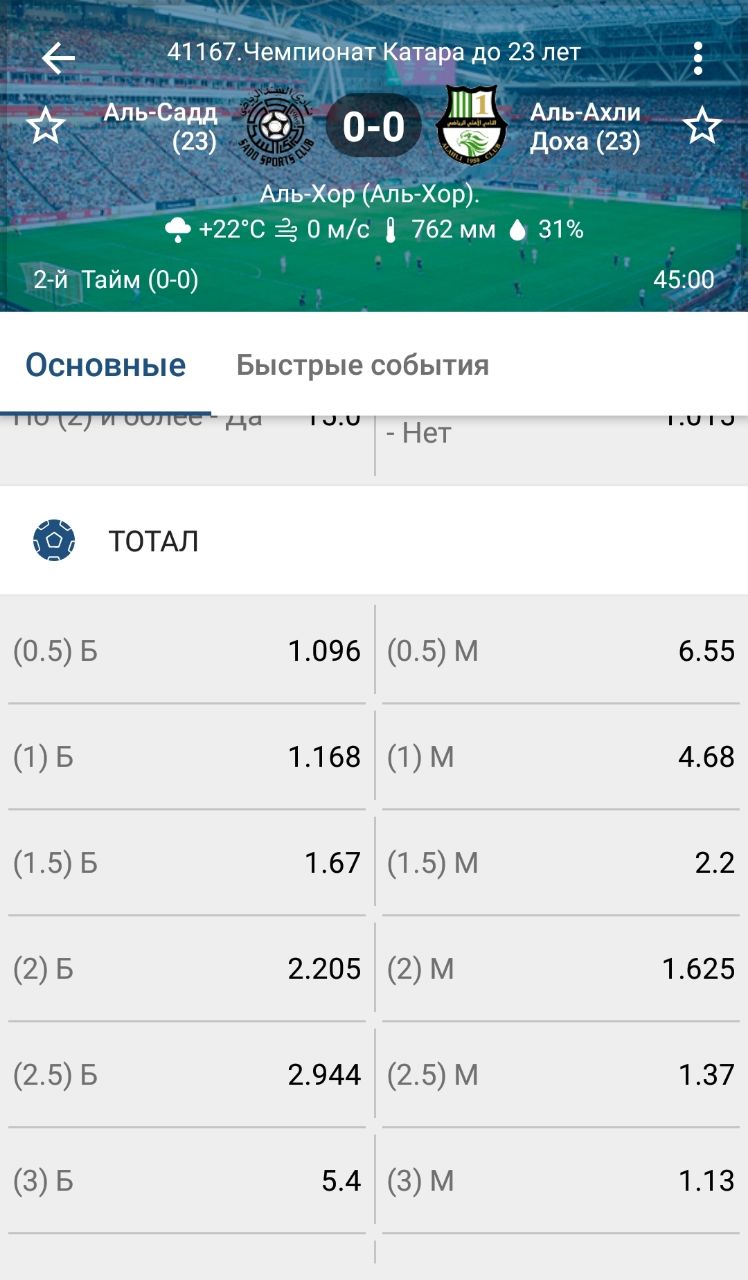
Task: Select total (1) М at 4.68
Action: pos(561,757)
